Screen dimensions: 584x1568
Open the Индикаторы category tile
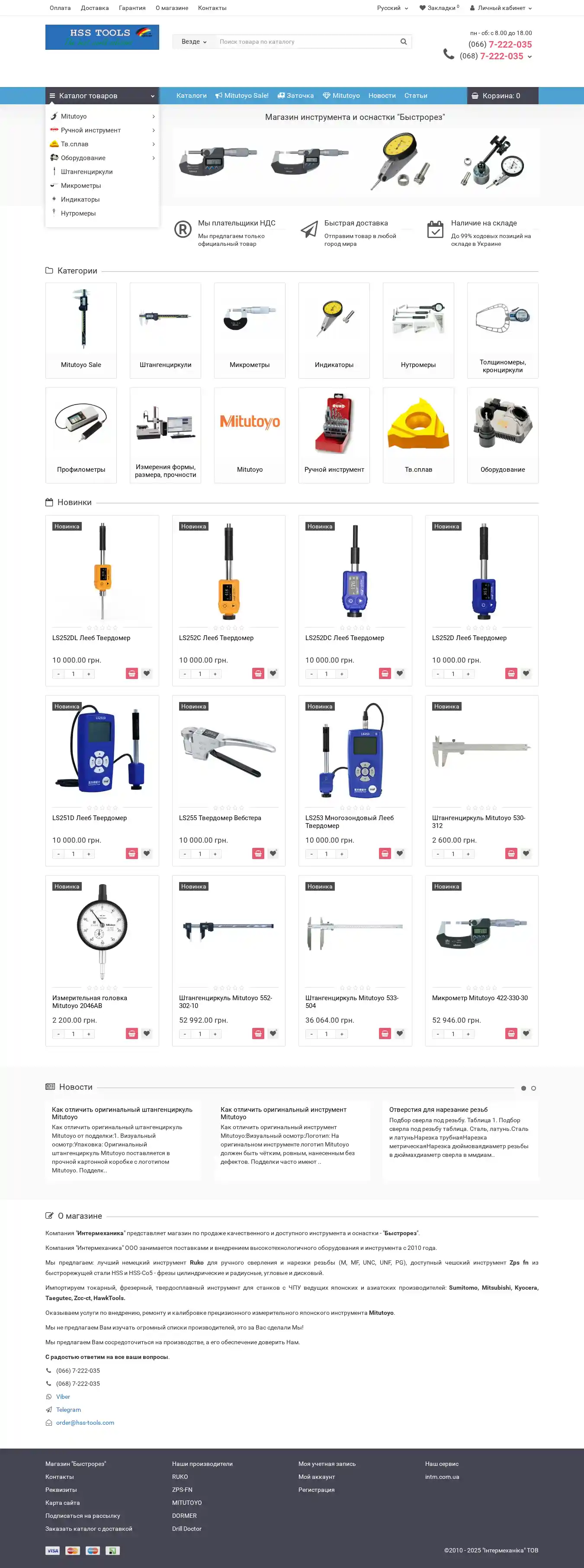click(x=334, y=331)
